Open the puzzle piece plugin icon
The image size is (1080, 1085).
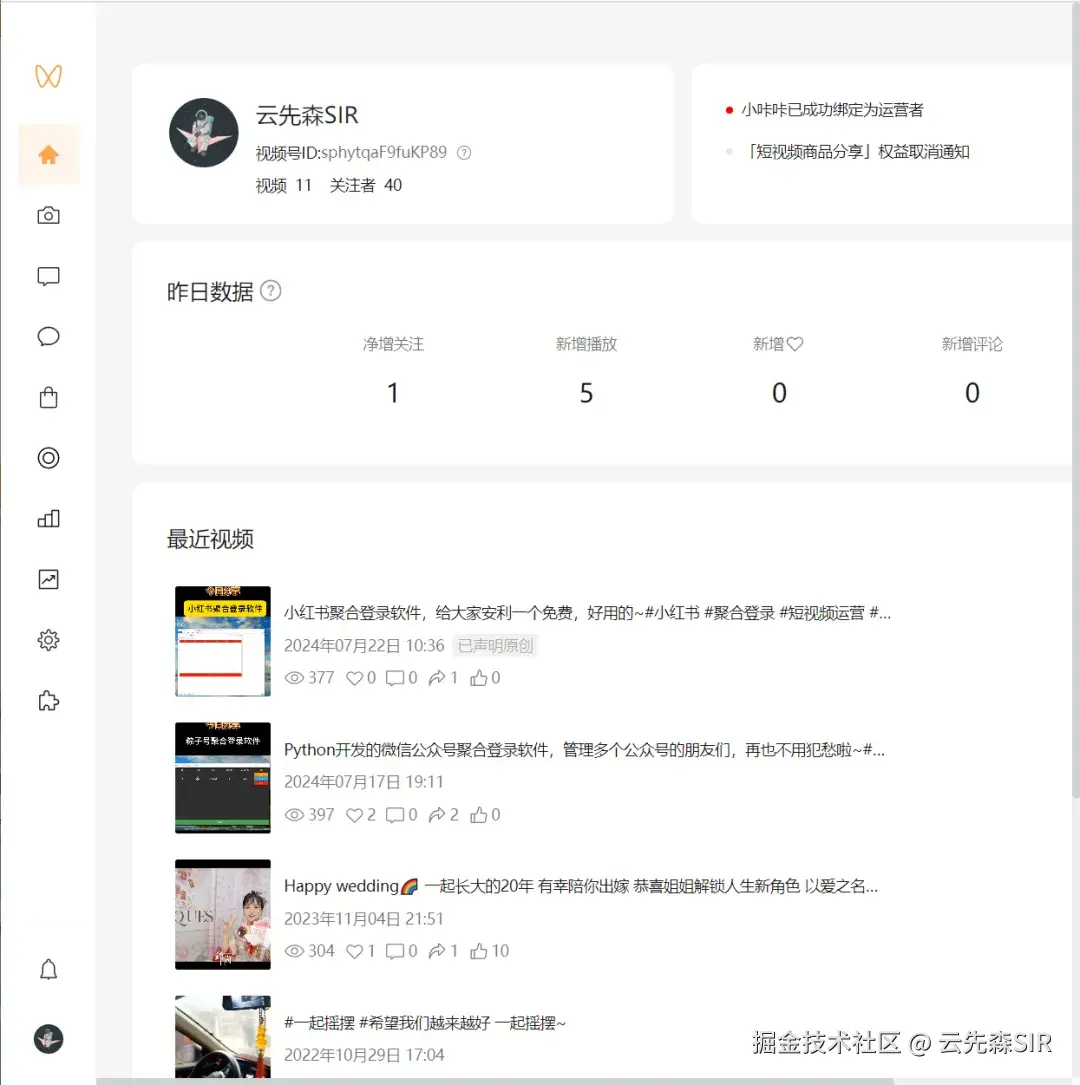coord(48,701)
